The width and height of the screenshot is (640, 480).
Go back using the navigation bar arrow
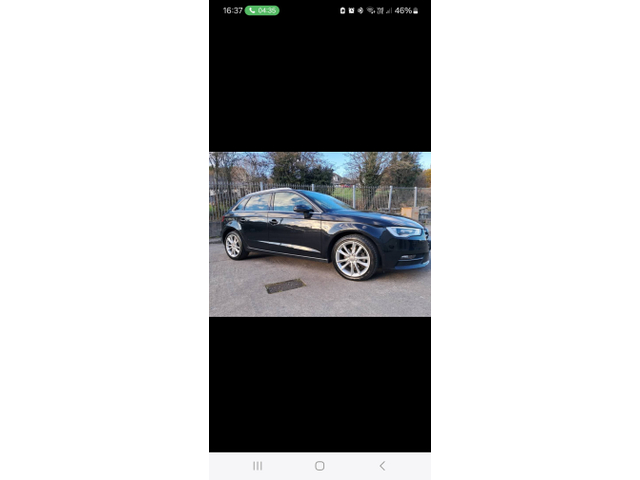pos(382,466)
